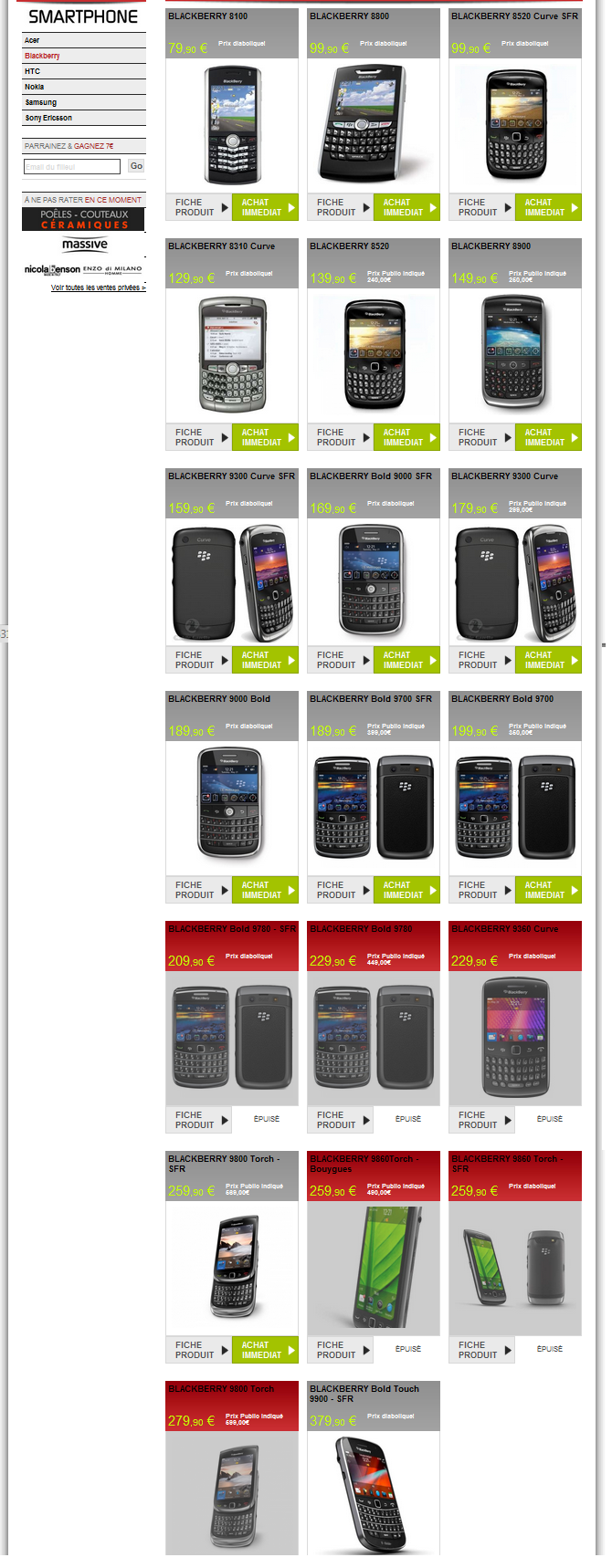The height and width of the screenshot is (1568, 612).
Task: View product sheet of BlackBerry 8310 Curve
Action: click(x=198, y=437)
